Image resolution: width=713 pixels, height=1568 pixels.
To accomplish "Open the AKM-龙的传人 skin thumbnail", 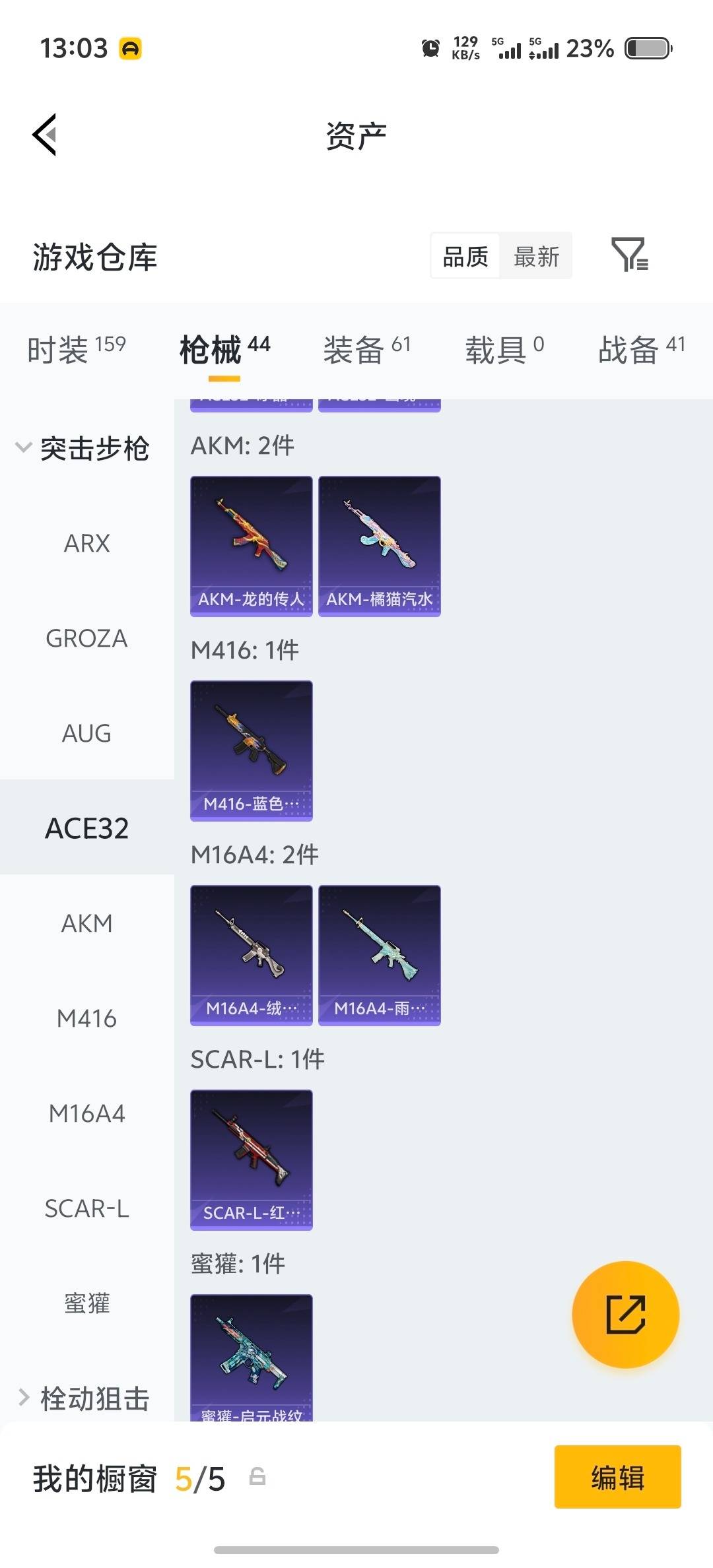I will pos(251,544).
